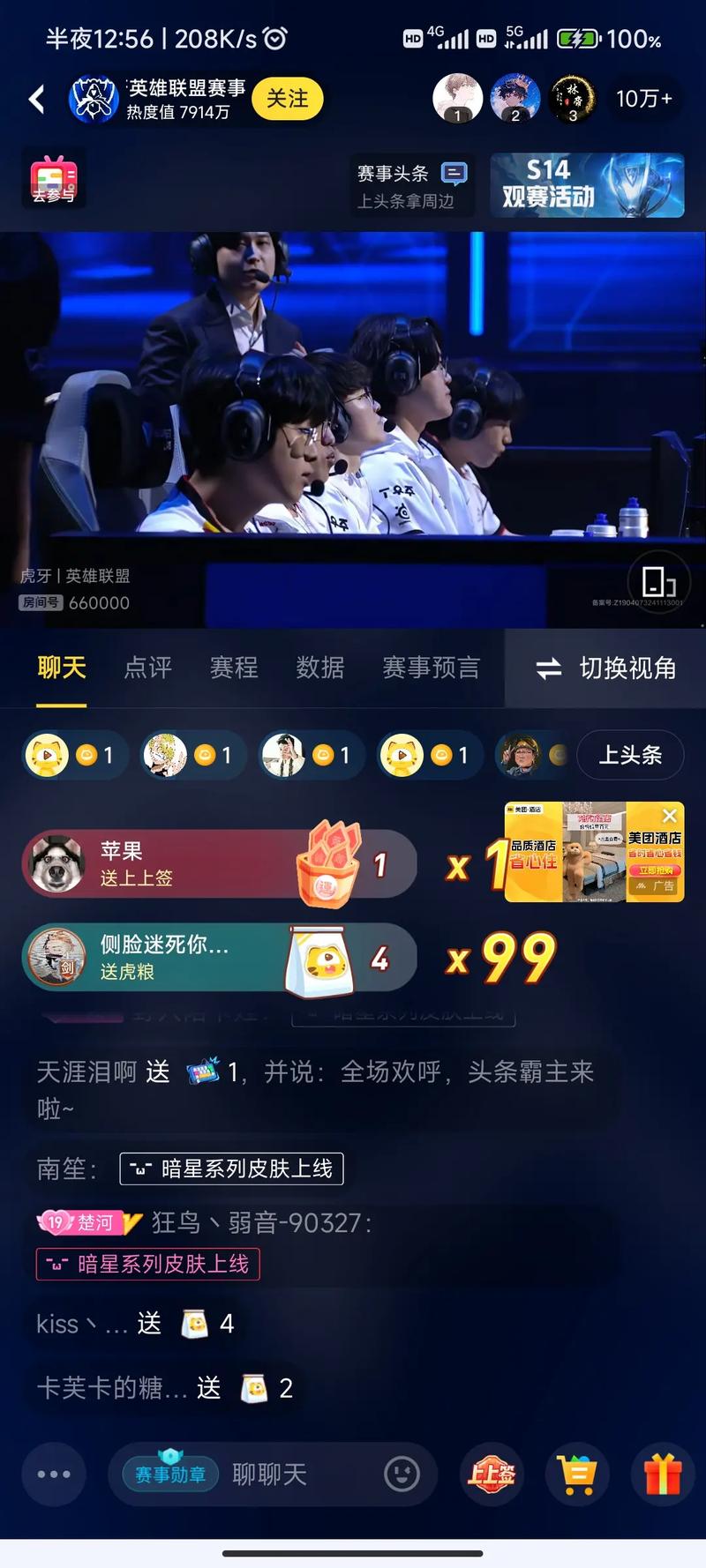
Task: Switch to the 赛程 schedule tab
Action: coord(233,669)
